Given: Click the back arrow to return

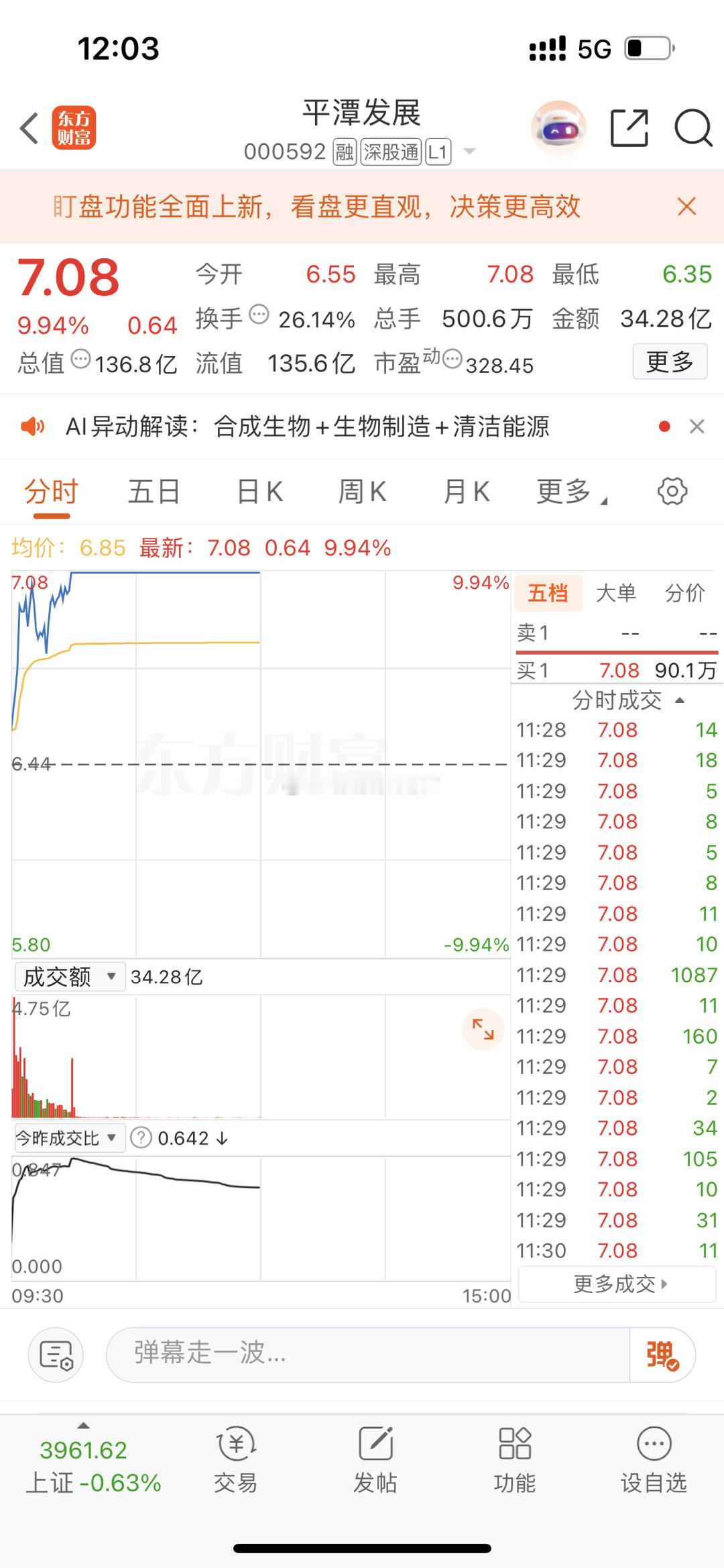Looking at the screenshot, I should [29, 127].
